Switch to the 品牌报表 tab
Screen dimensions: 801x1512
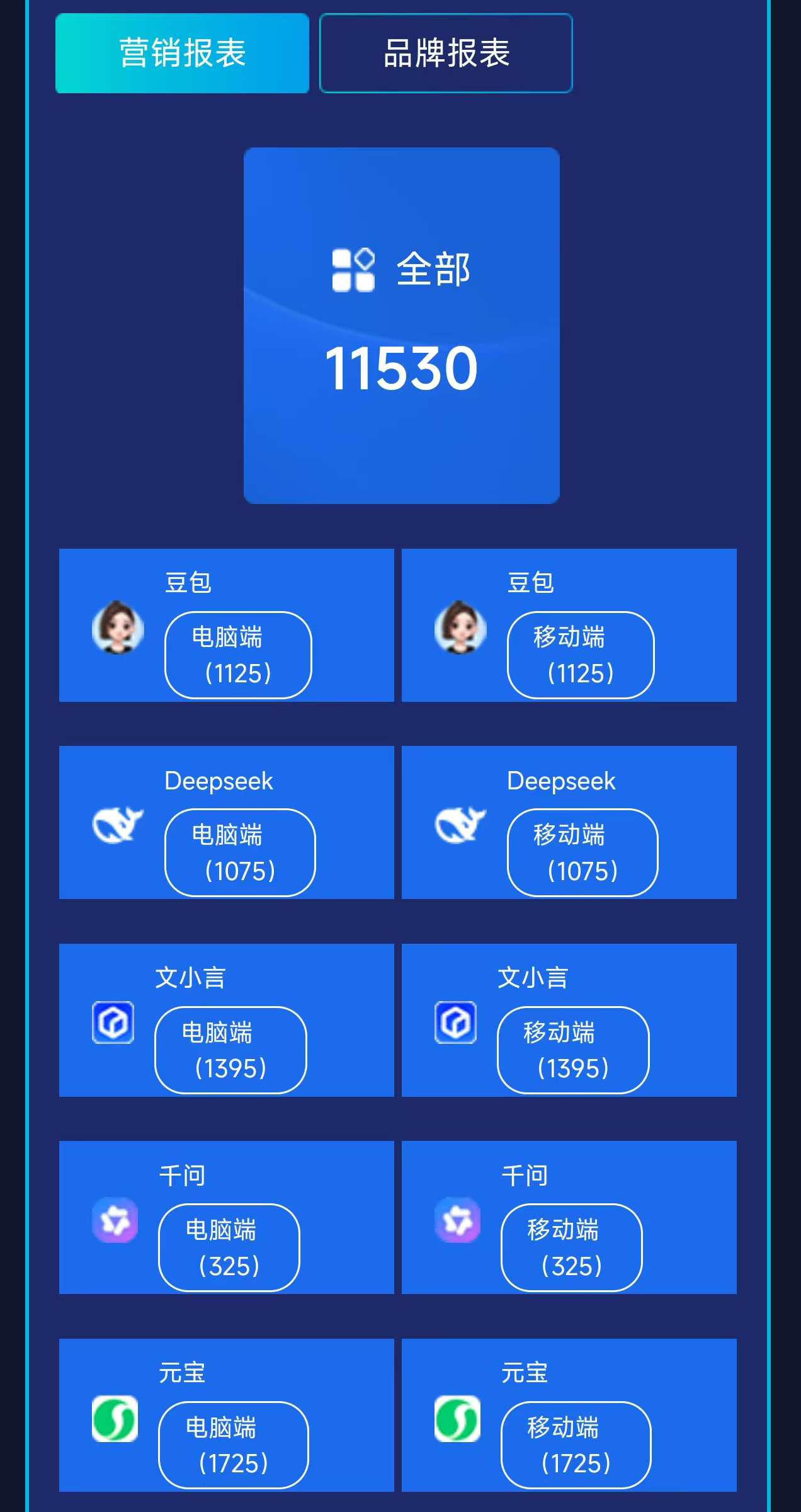446,54
